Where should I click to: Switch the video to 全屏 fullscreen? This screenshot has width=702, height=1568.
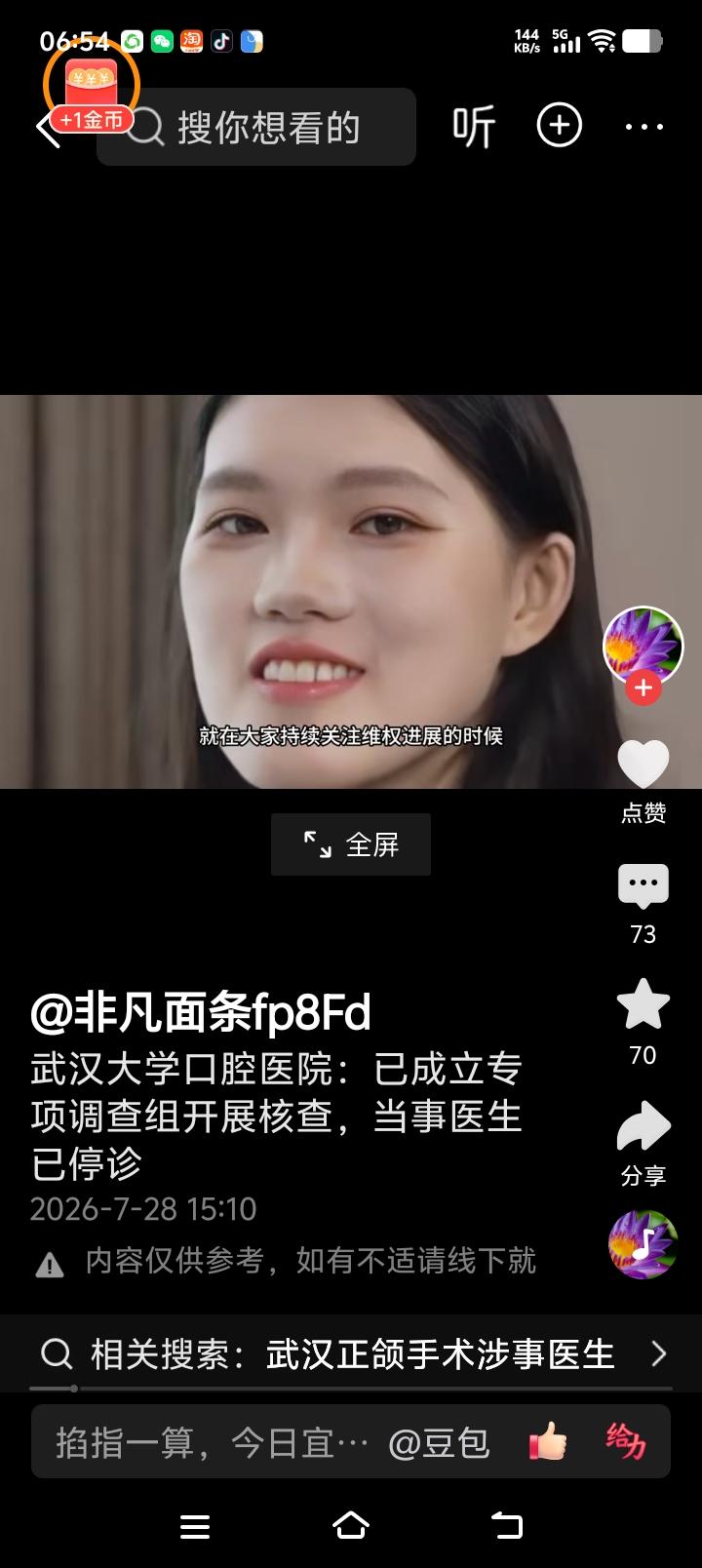(351, 844)
